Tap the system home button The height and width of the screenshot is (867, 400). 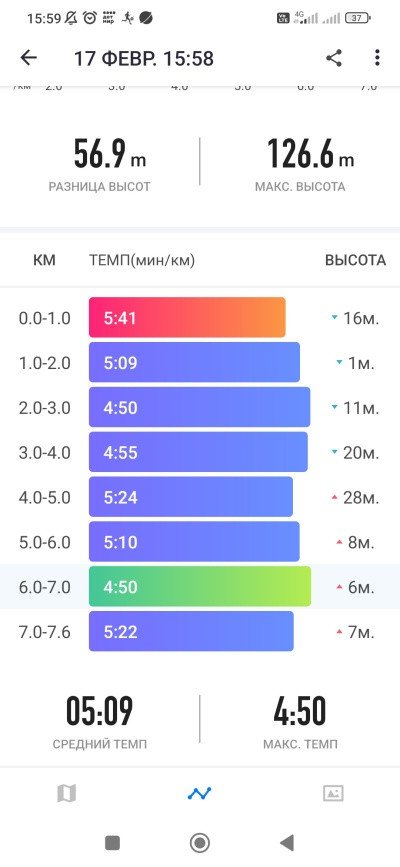tap(200, 843)
